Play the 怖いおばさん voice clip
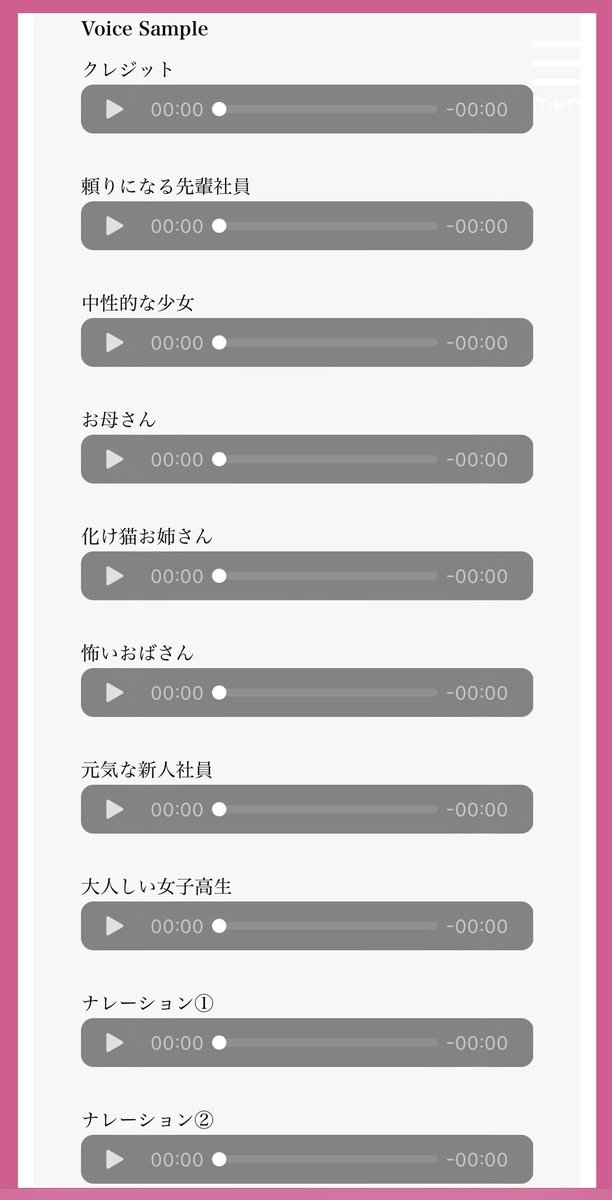The width and height of the screenshot is (612, 1200). tap(115, 693)
